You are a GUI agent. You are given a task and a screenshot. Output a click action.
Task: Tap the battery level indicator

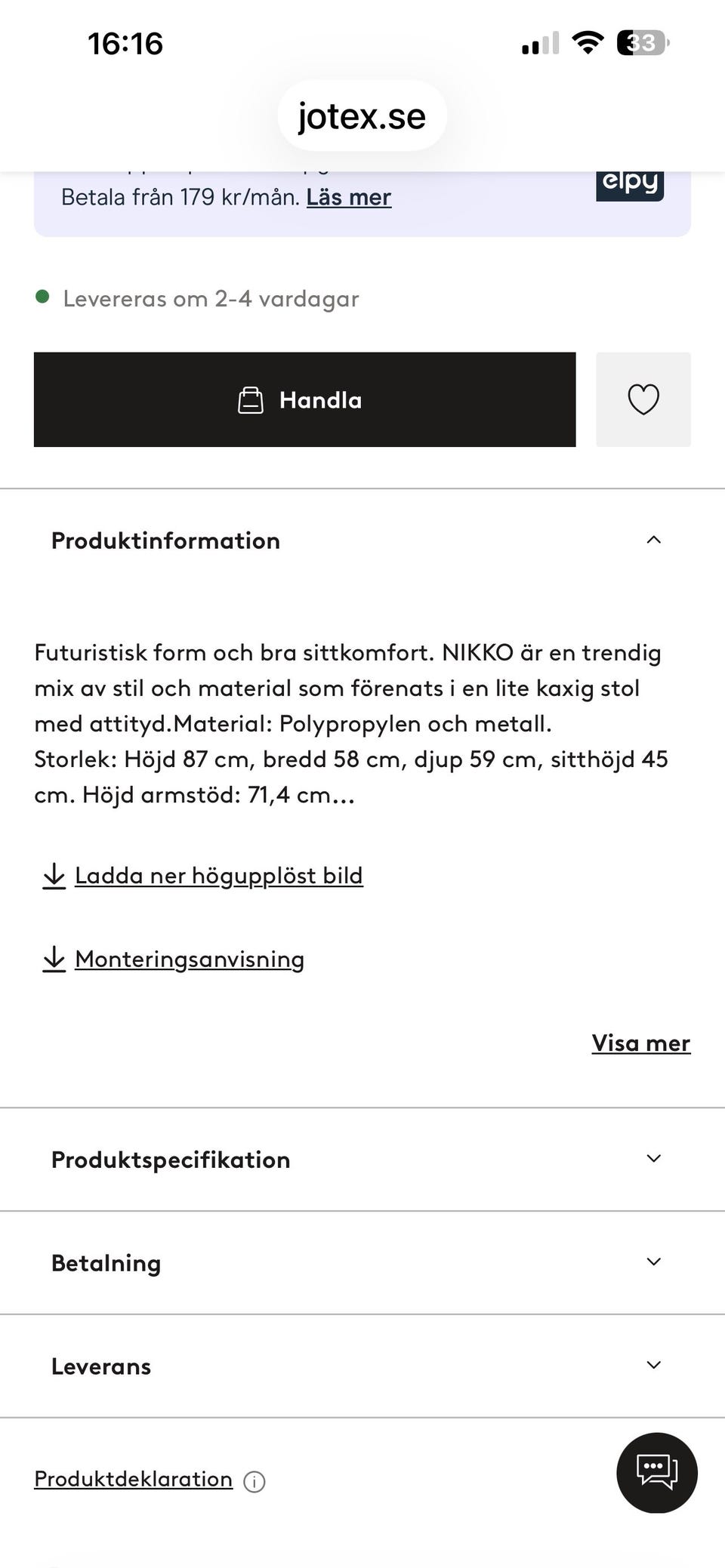click(x=641, y=44)
